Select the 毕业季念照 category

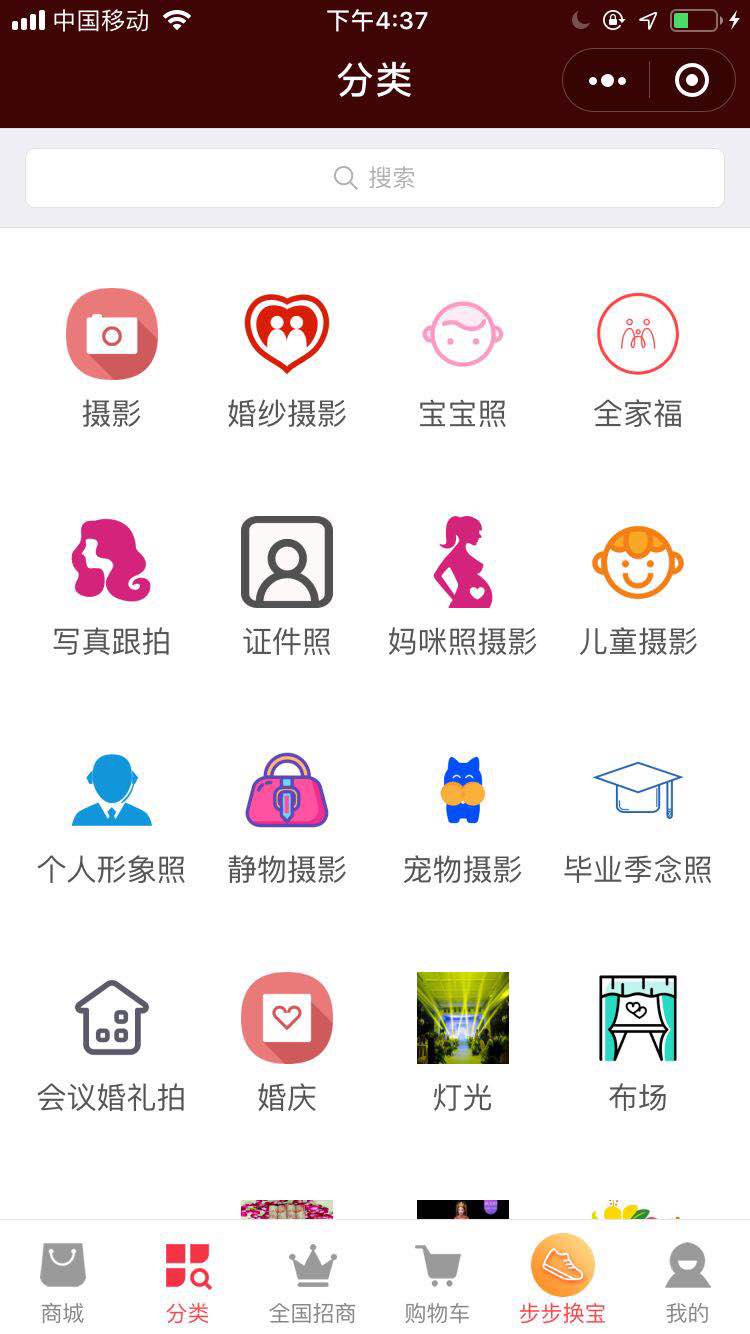click(638, 815)
